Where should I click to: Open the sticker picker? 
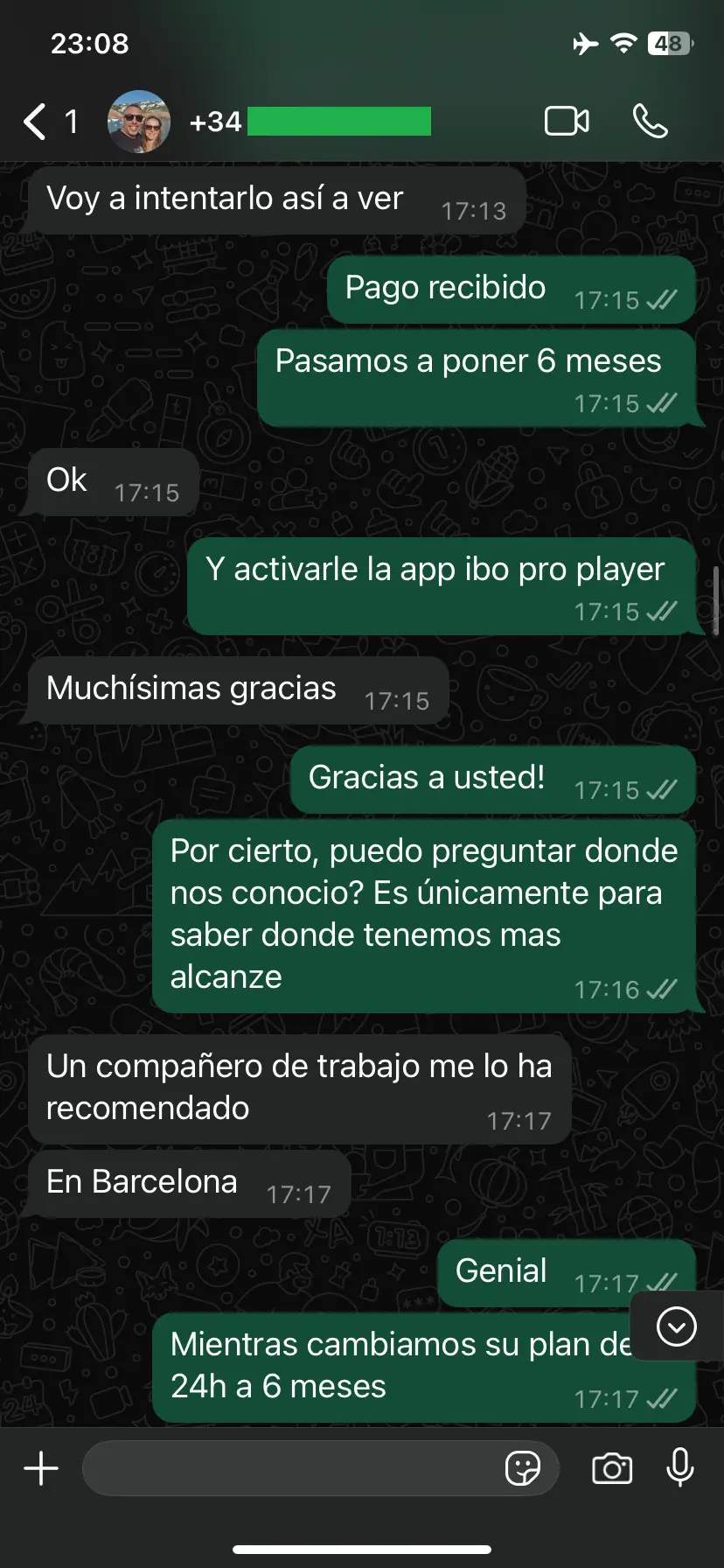coord(523,1468)
